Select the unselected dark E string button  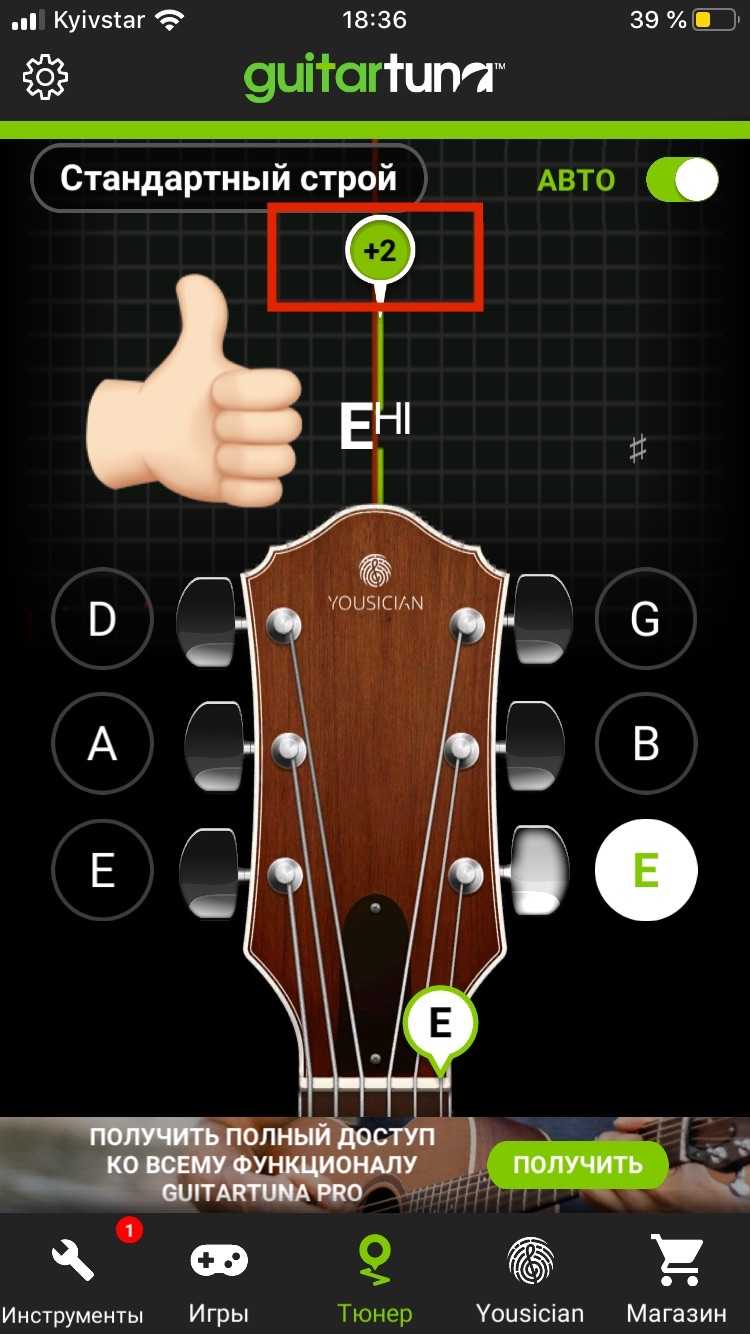tap(102, 871)
